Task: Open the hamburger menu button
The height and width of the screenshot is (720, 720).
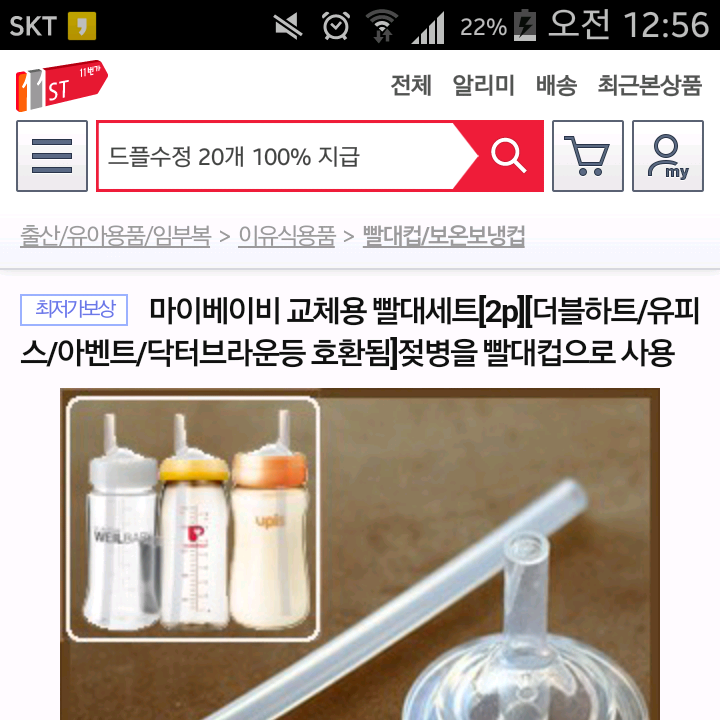Action: pos(52,156)
